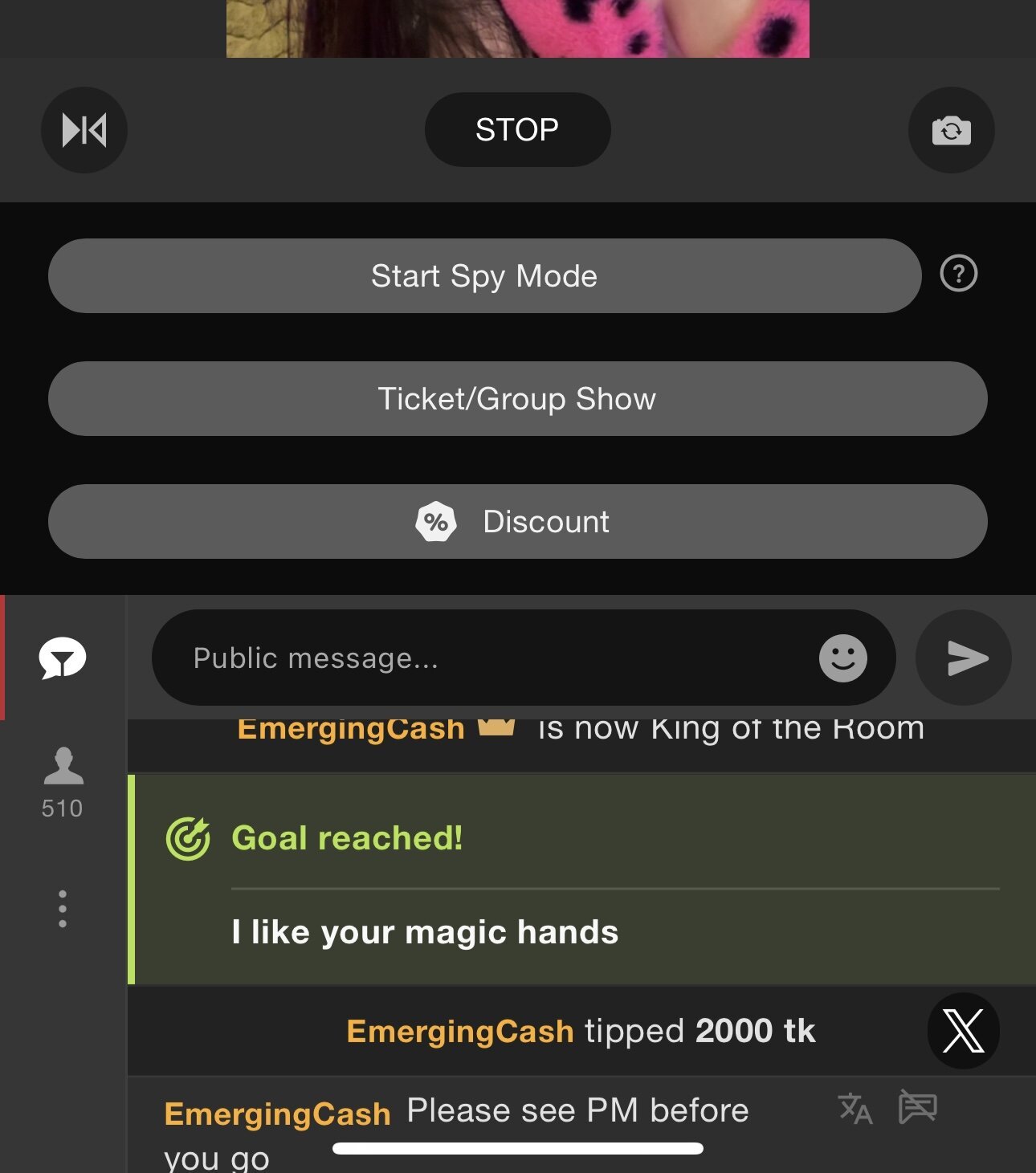Image resolution: width=1036 pixels, height=1173 pixels.
Task: Open the Spy Mode help icon
Action: [x=958, y=274]
